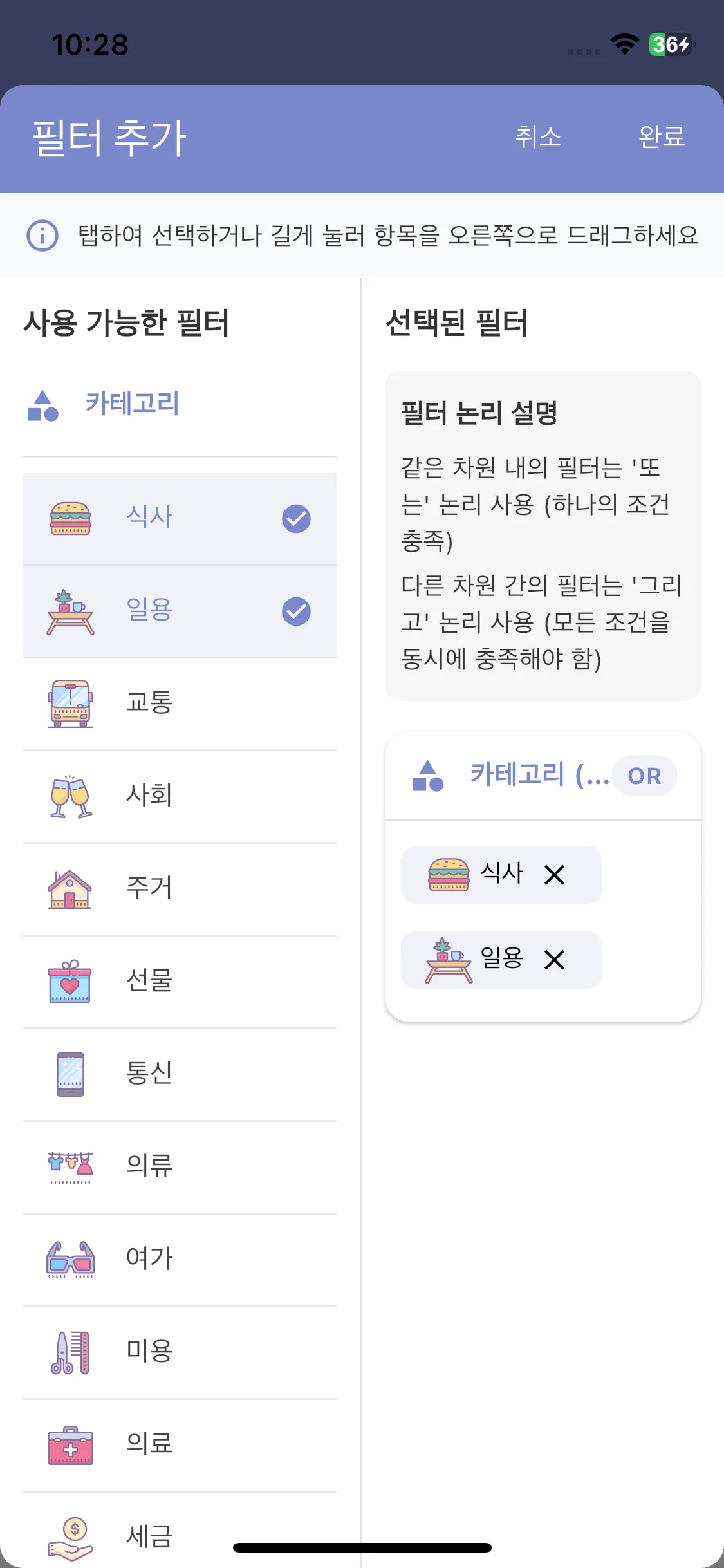Screen dimensions: 724x1568
Task: Select the 선물 category filter
Action: 180,982
